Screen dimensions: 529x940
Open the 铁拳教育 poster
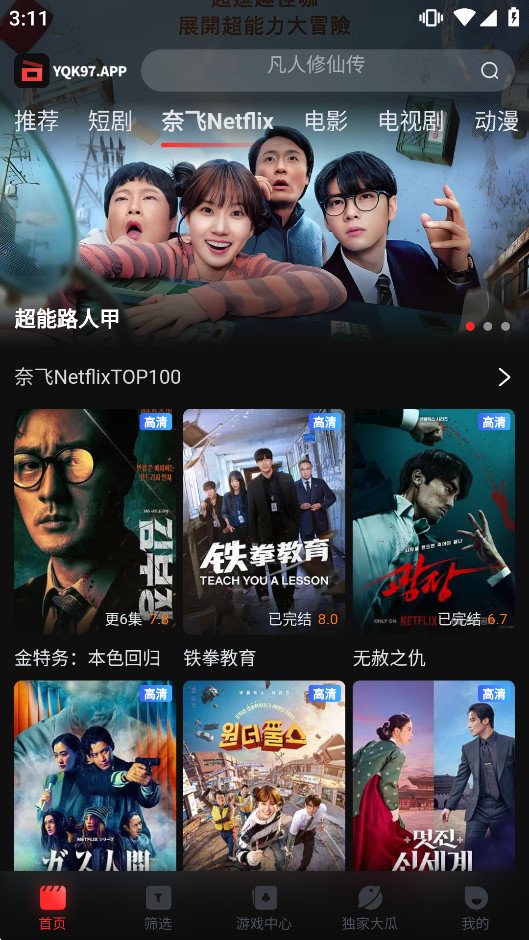(264, 522)
